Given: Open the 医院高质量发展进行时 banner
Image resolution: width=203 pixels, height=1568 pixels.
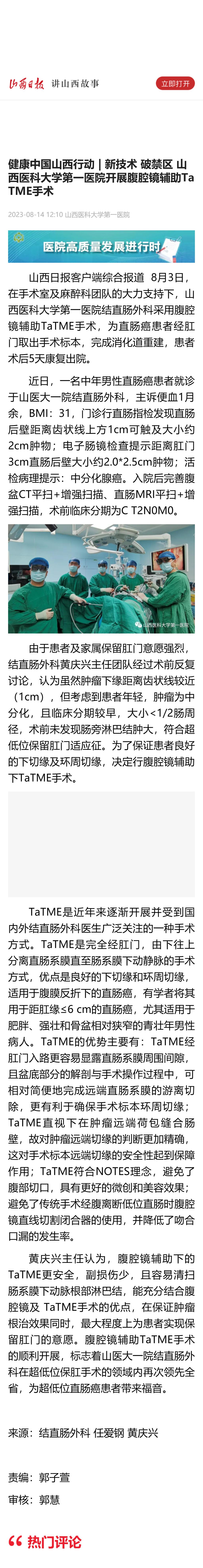Looking at the screenshot, I should click(101, 246).
